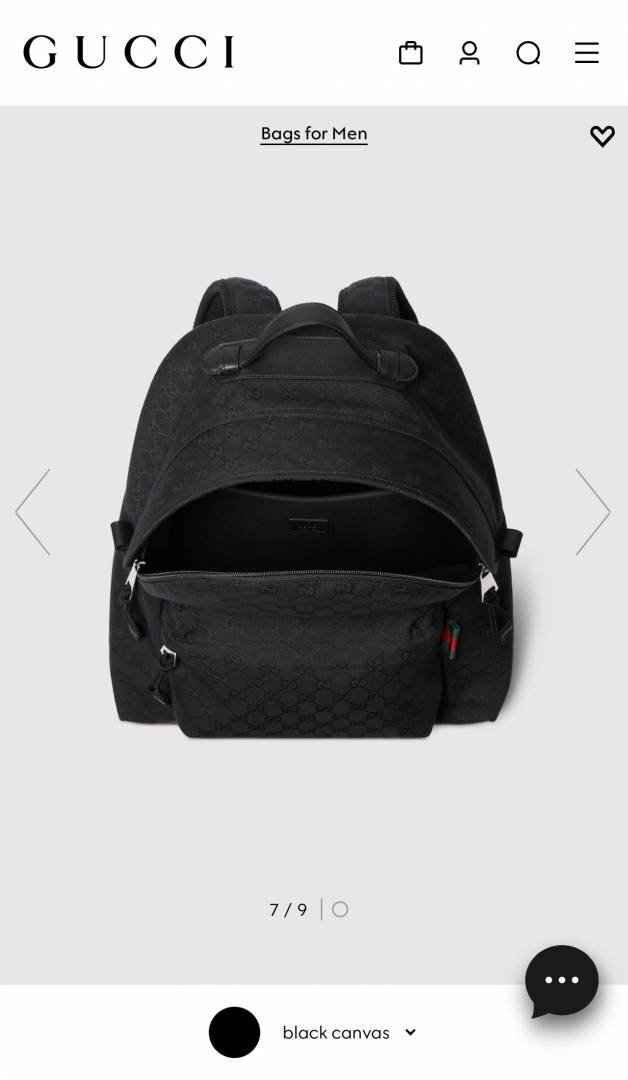Open the live chat bubble
This screenshot has width=628, height=1080.
coord(562,980)
